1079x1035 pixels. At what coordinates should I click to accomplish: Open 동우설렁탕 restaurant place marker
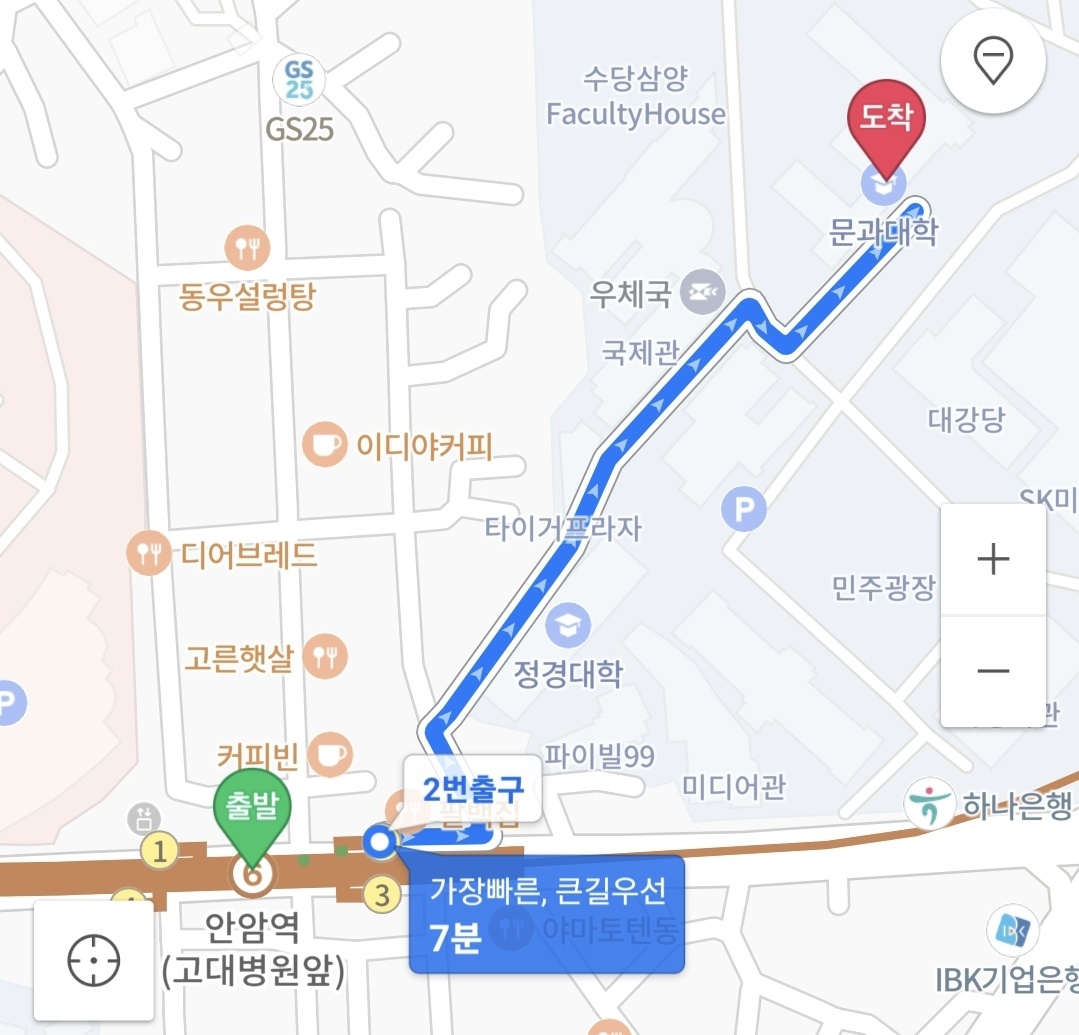point(247,248)
